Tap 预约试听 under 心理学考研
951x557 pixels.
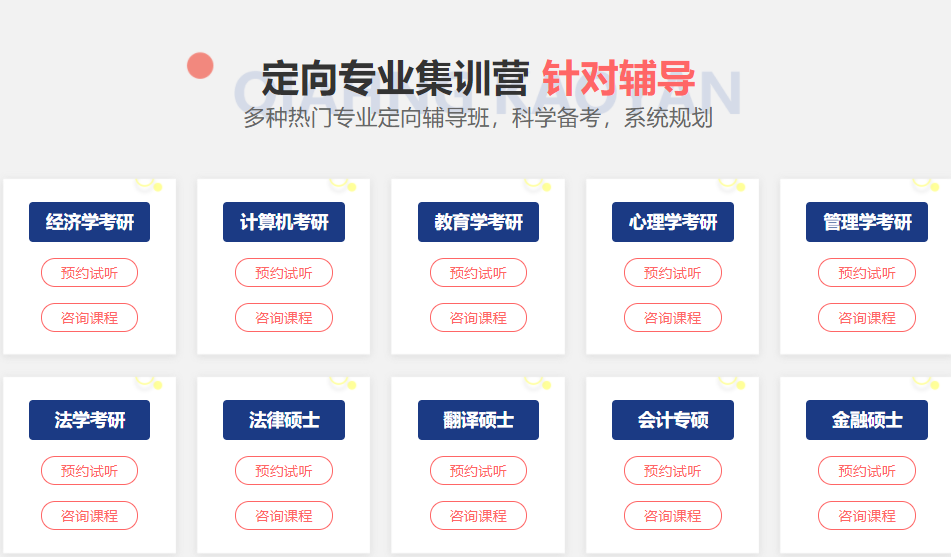pos(673,272)
